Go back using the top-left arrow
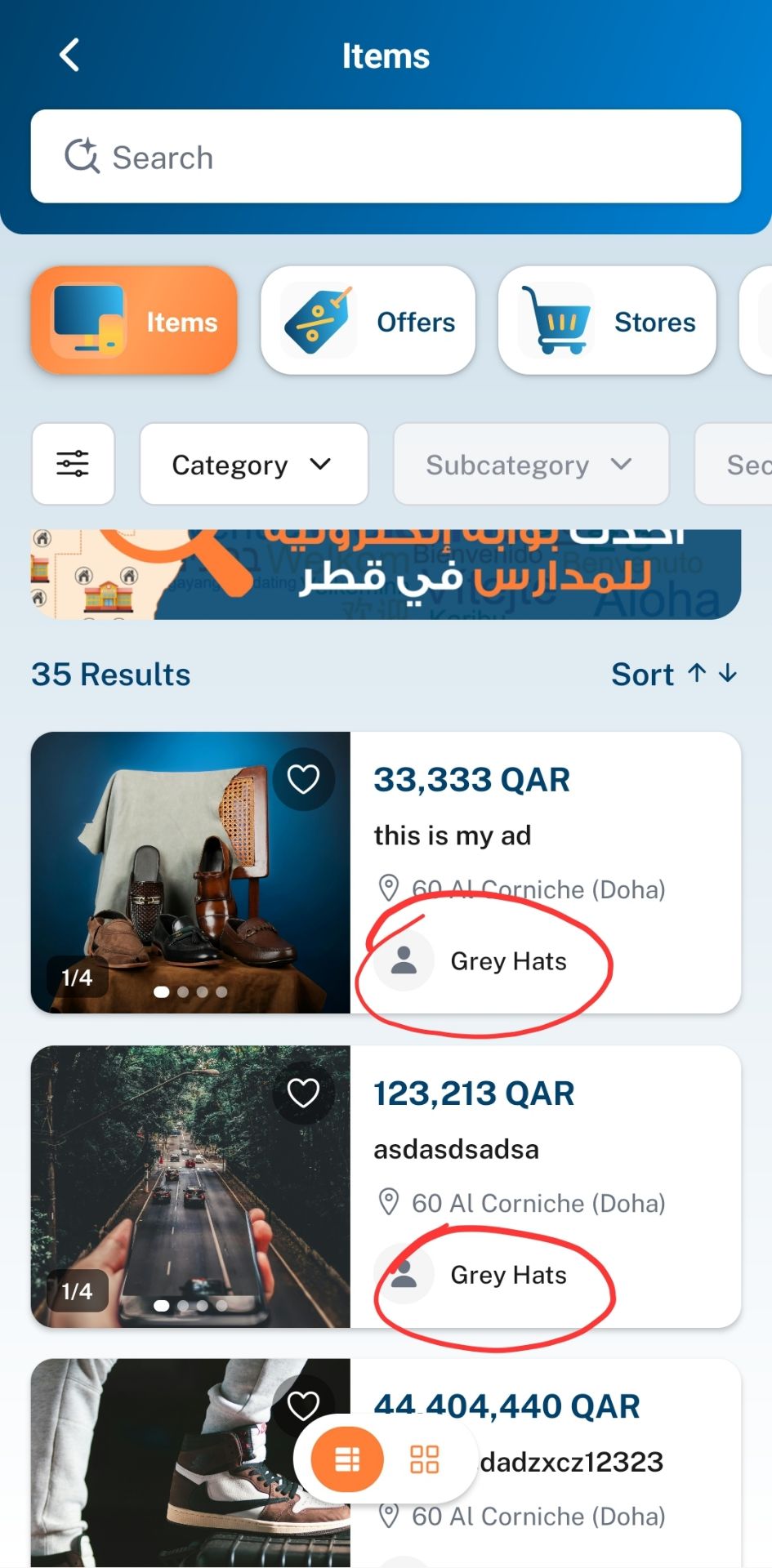Image resolution: width=772 pixels, height=1568 pixels. 70,56
